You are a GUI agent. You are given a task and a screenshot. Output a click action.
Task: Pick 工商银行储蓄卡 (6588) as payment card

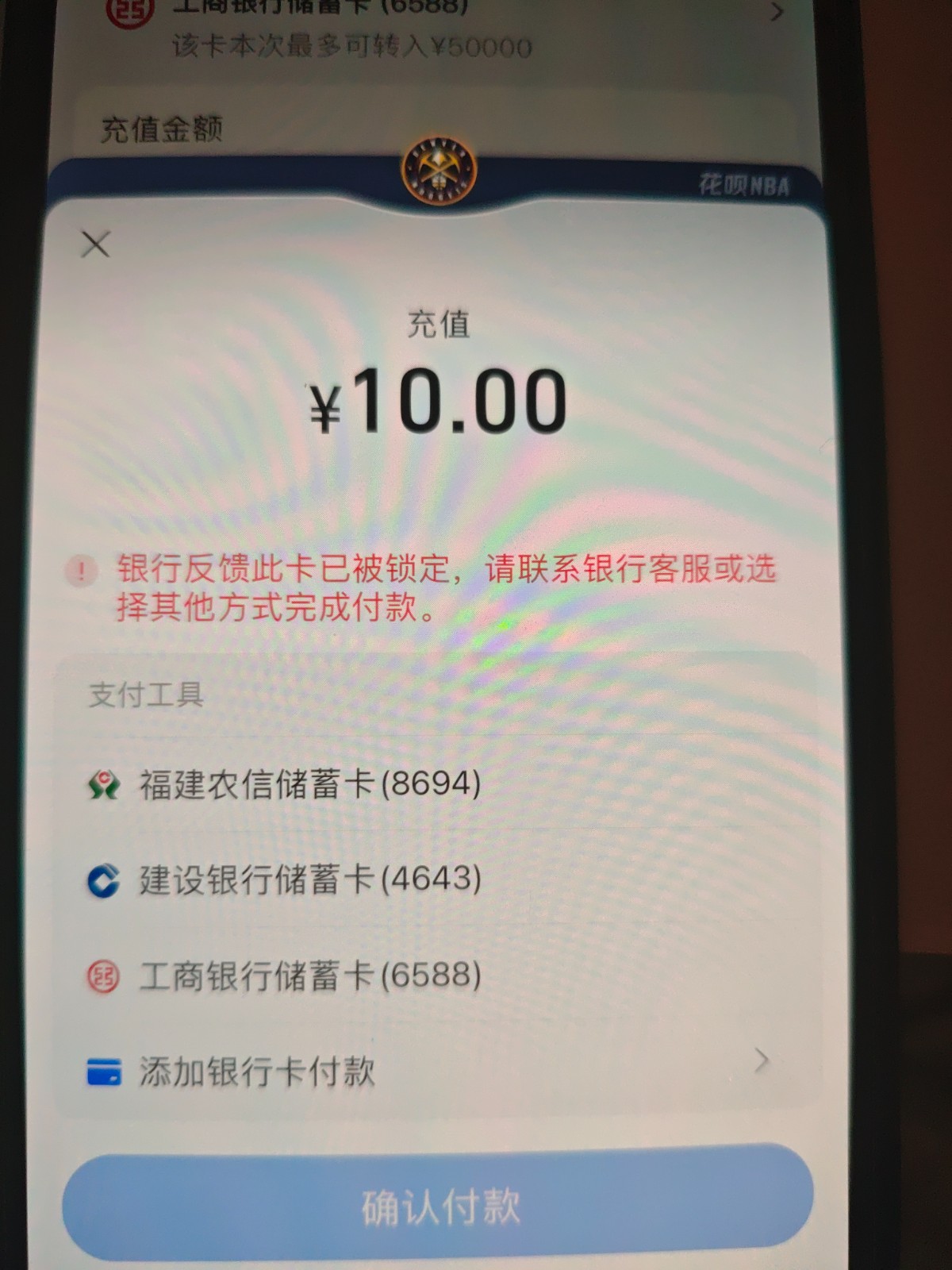pyautogui.click(x=309, y=976)
